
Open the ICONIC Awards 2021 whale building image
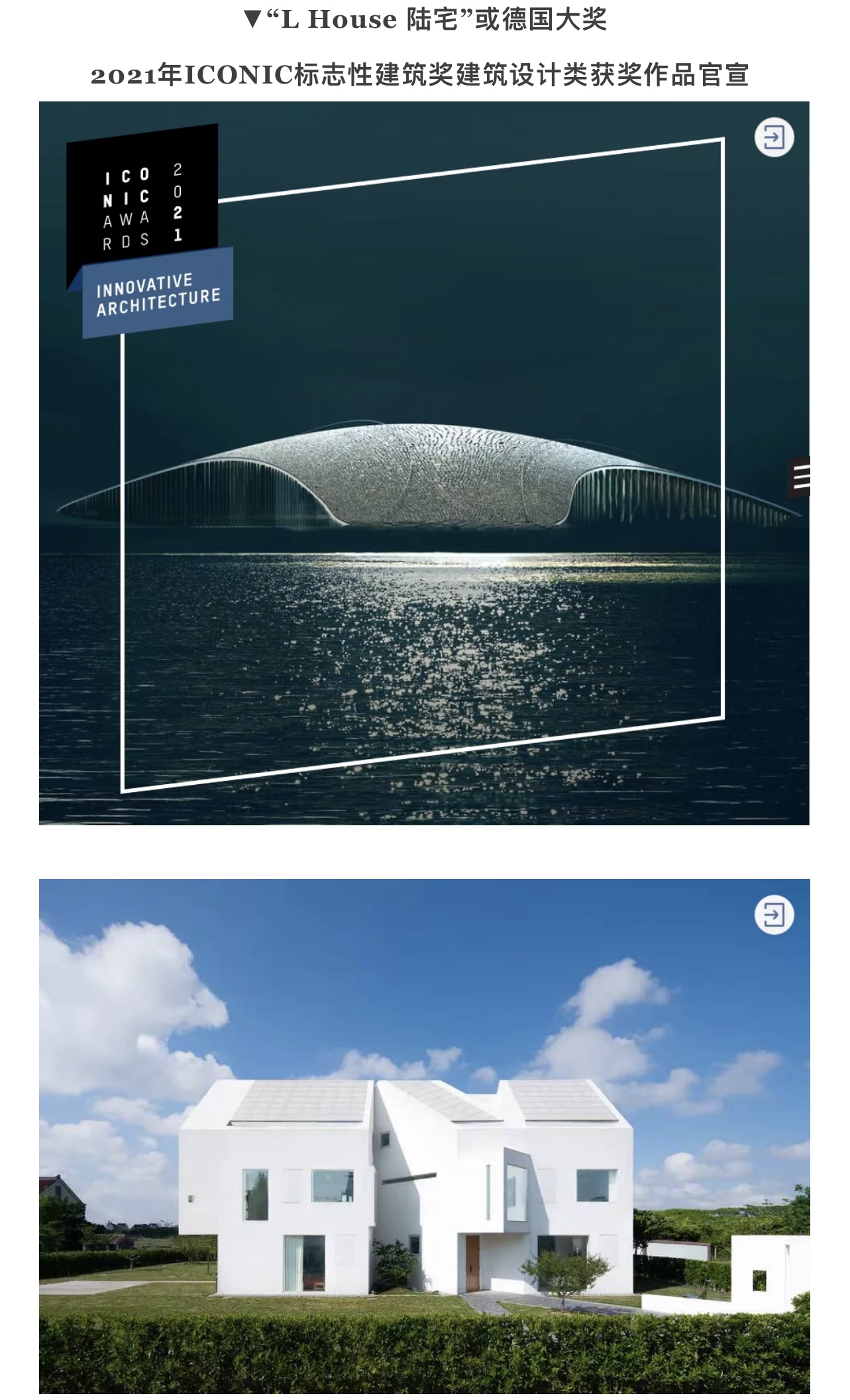tap(424, 464)
